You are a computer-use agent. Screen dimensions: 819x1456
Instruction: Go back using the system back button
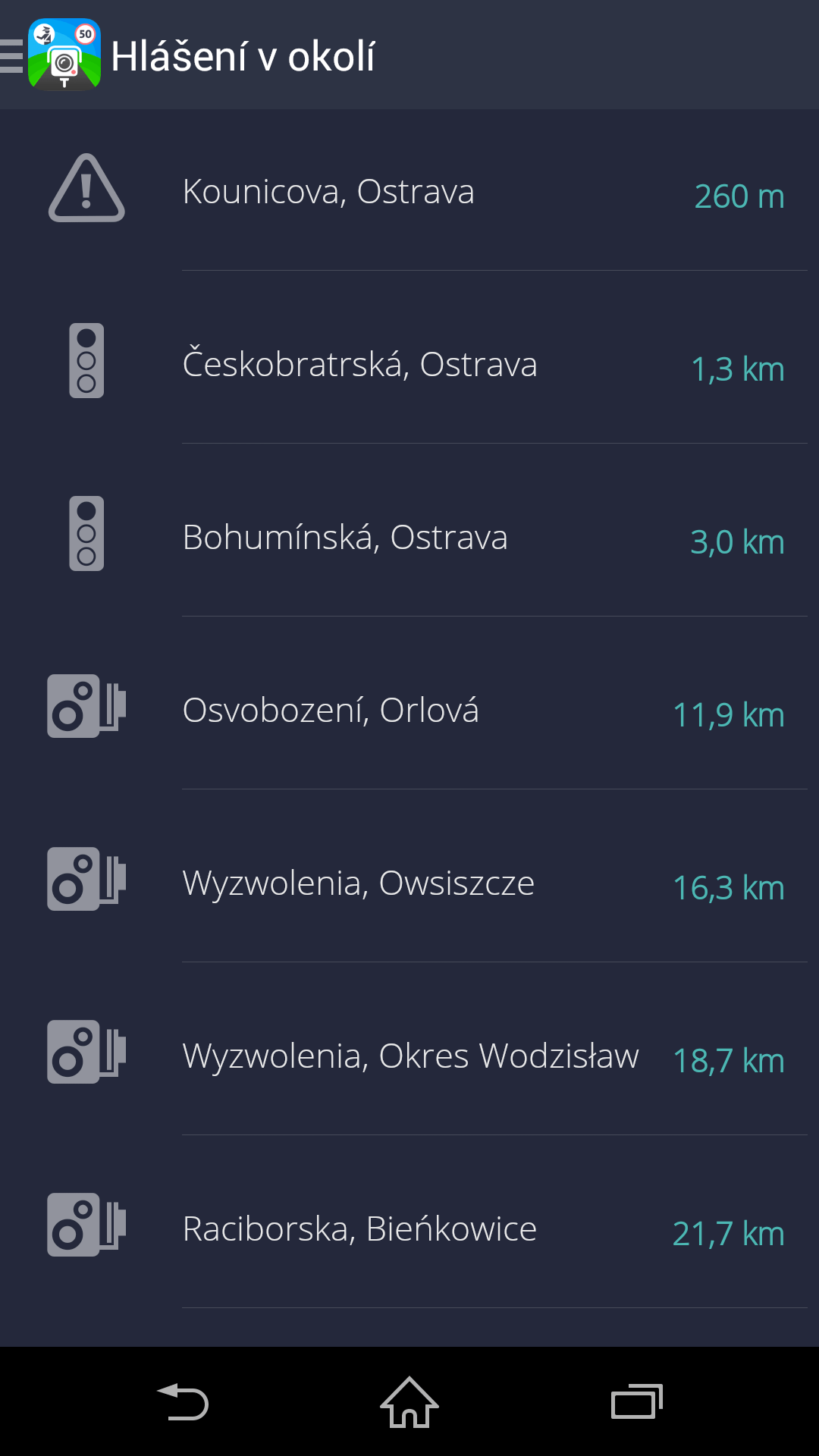[x=183, y=1401]
